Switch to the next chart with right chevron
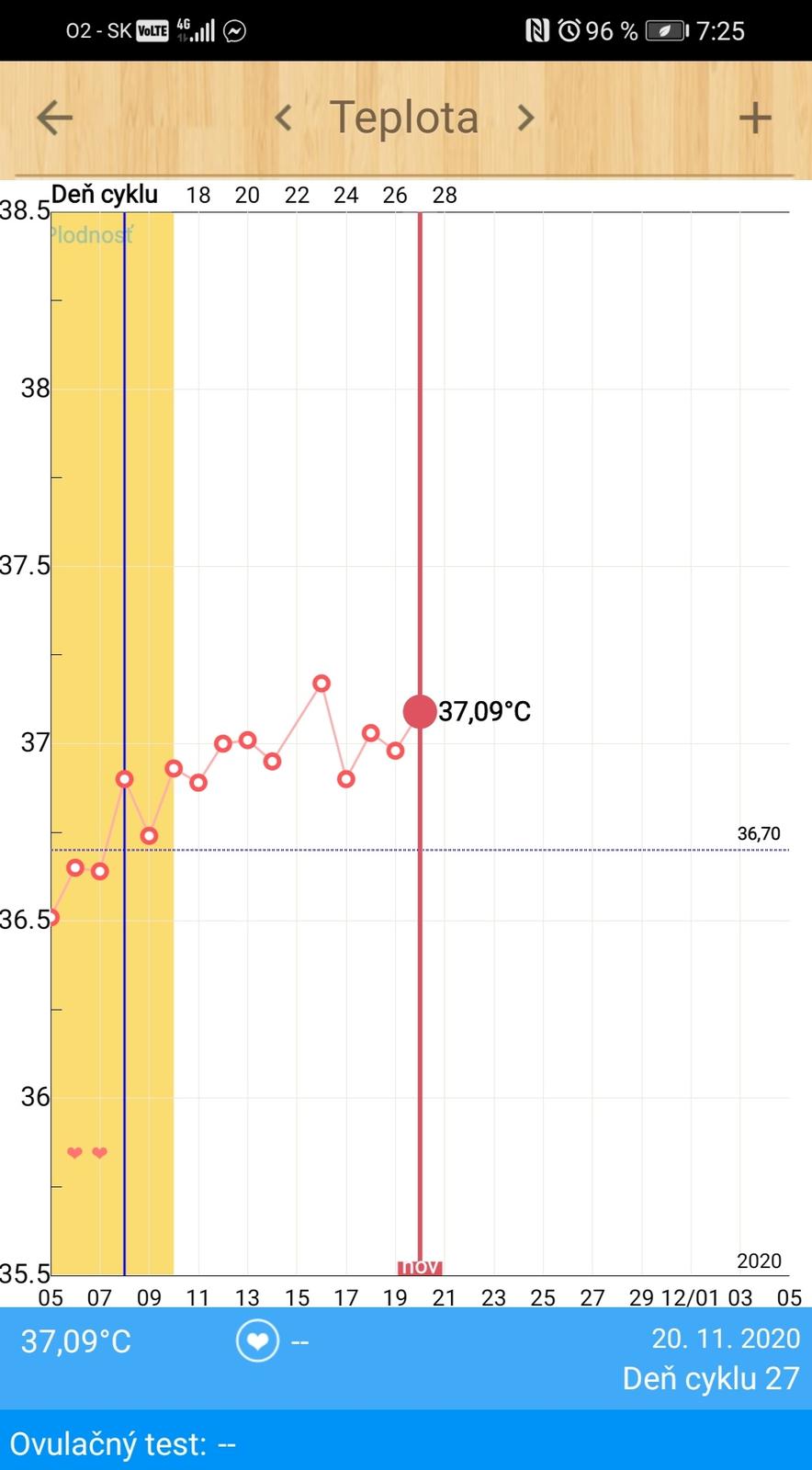 tap(524, 118)
